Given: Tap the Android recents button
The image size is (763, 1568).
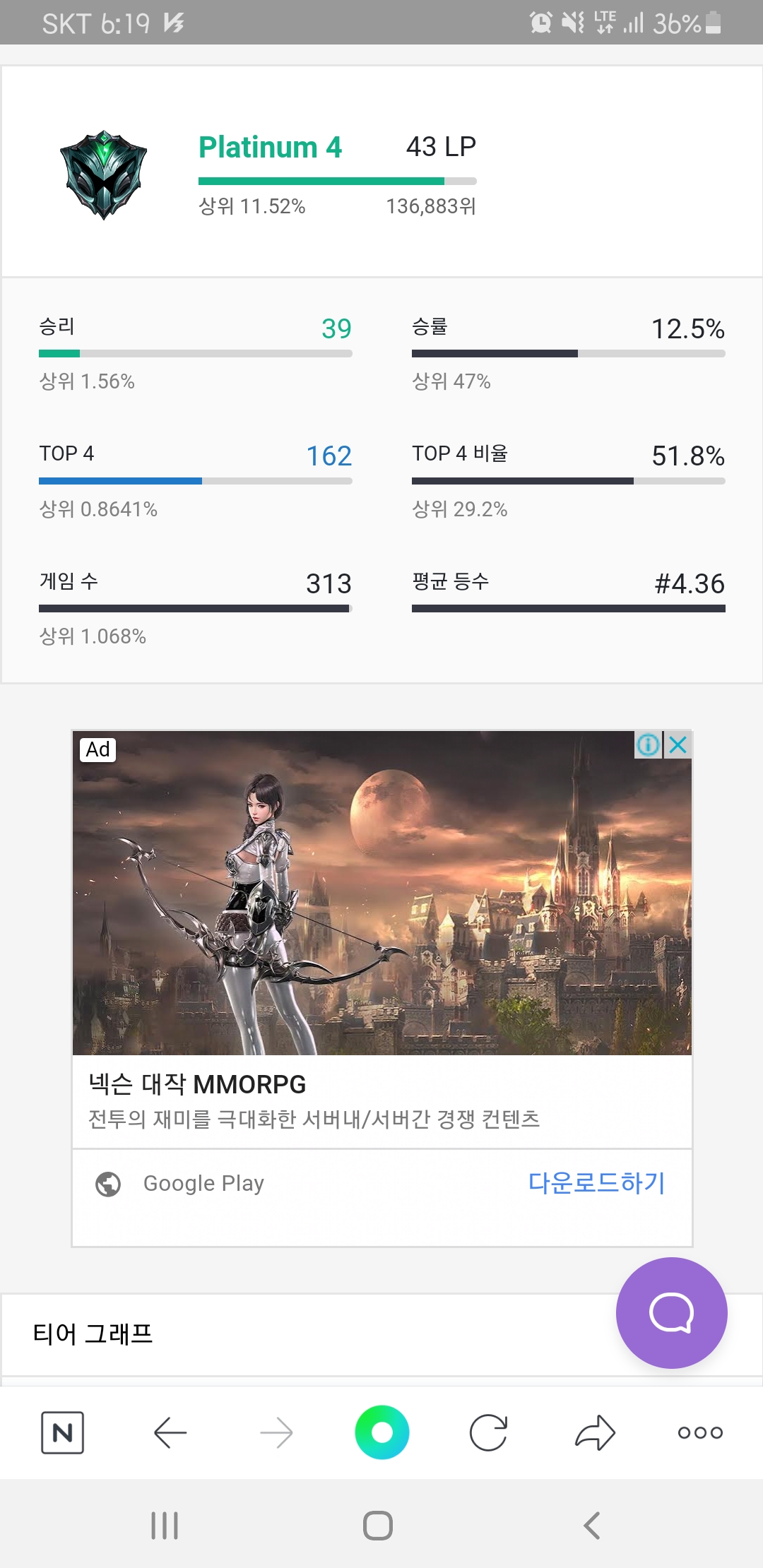Looking at the screenshot, I should [x=164, y=1524].
